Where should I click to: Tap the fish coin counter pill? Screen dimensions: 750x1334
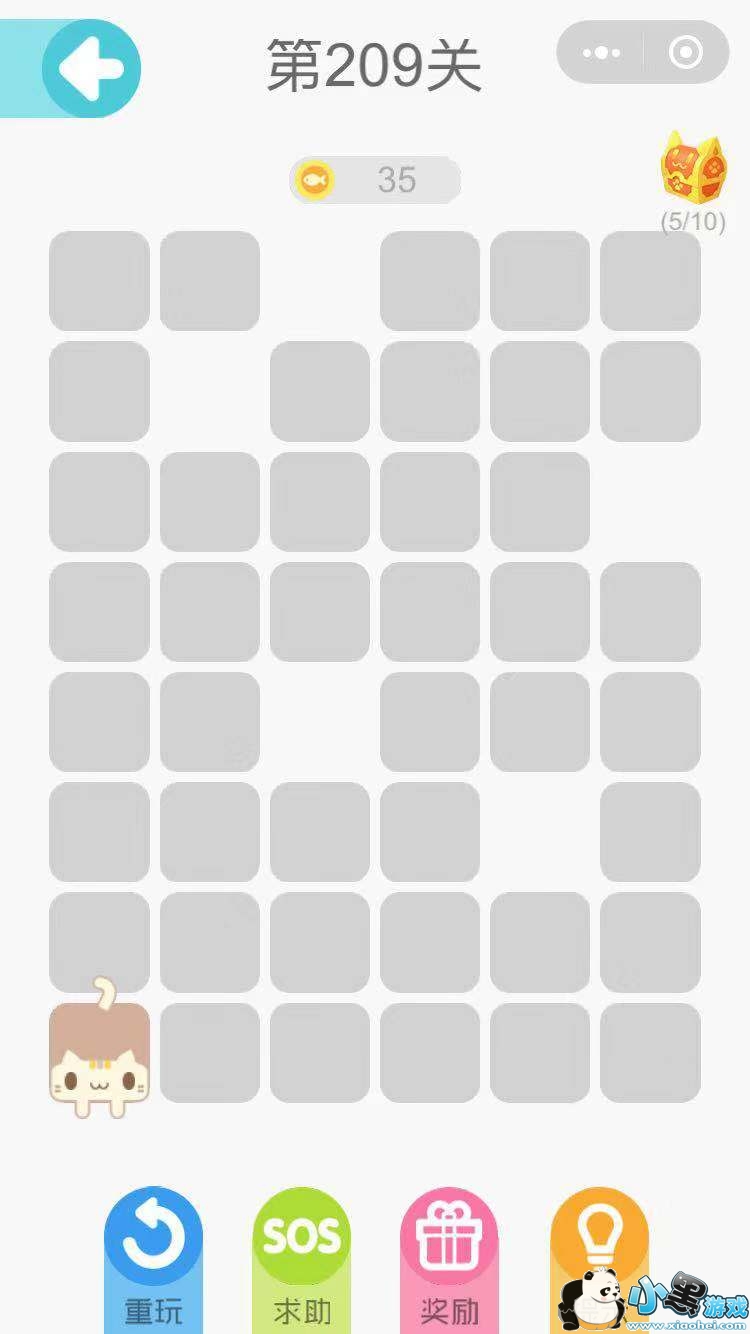[x=375, y=180]
